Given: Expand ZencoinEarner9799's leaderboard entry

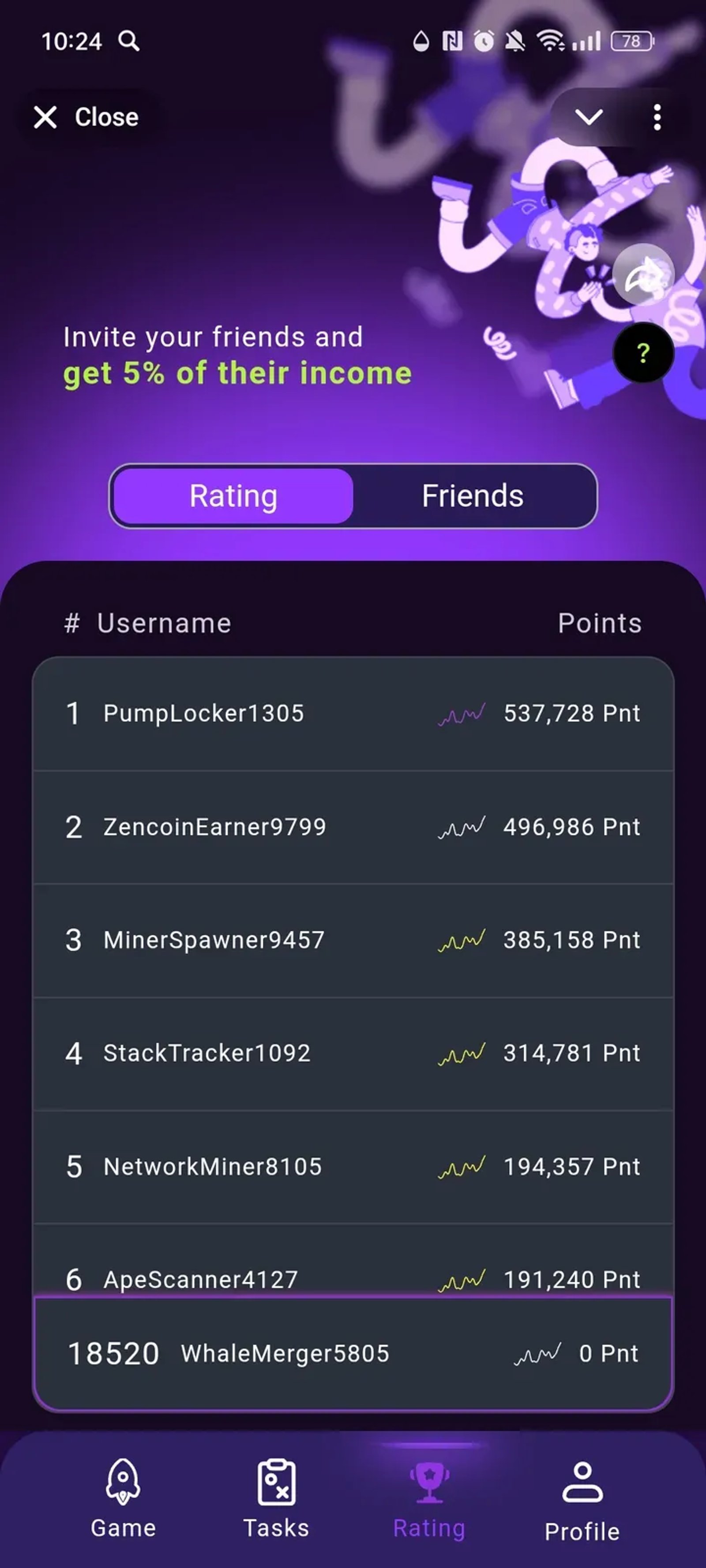Looking at the screenshot, I should click(353, 827).
